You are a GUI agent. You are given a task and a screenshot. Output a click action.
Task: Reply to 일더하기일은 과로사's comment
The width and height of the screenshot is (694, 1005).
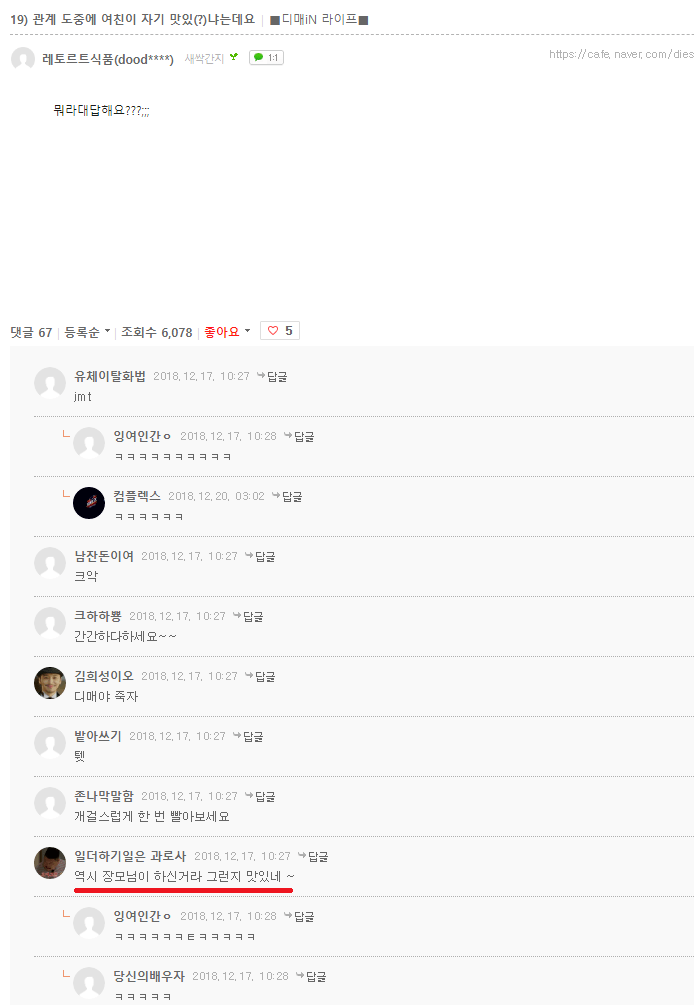[313, 857]
